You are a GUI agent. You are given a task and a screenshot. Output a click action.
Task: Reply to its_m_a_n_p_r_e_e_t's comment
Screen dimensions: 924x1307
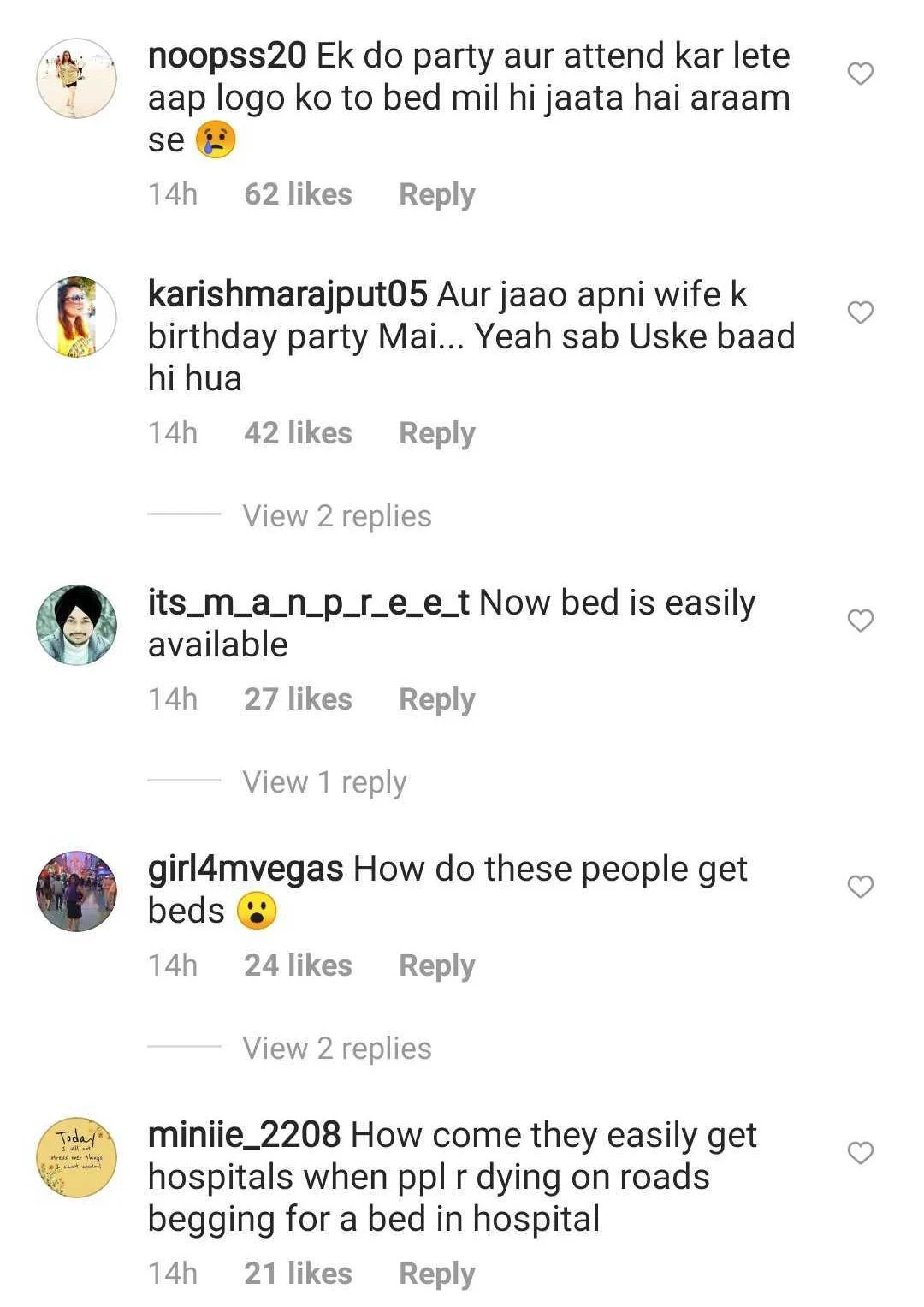pos(436,699)
